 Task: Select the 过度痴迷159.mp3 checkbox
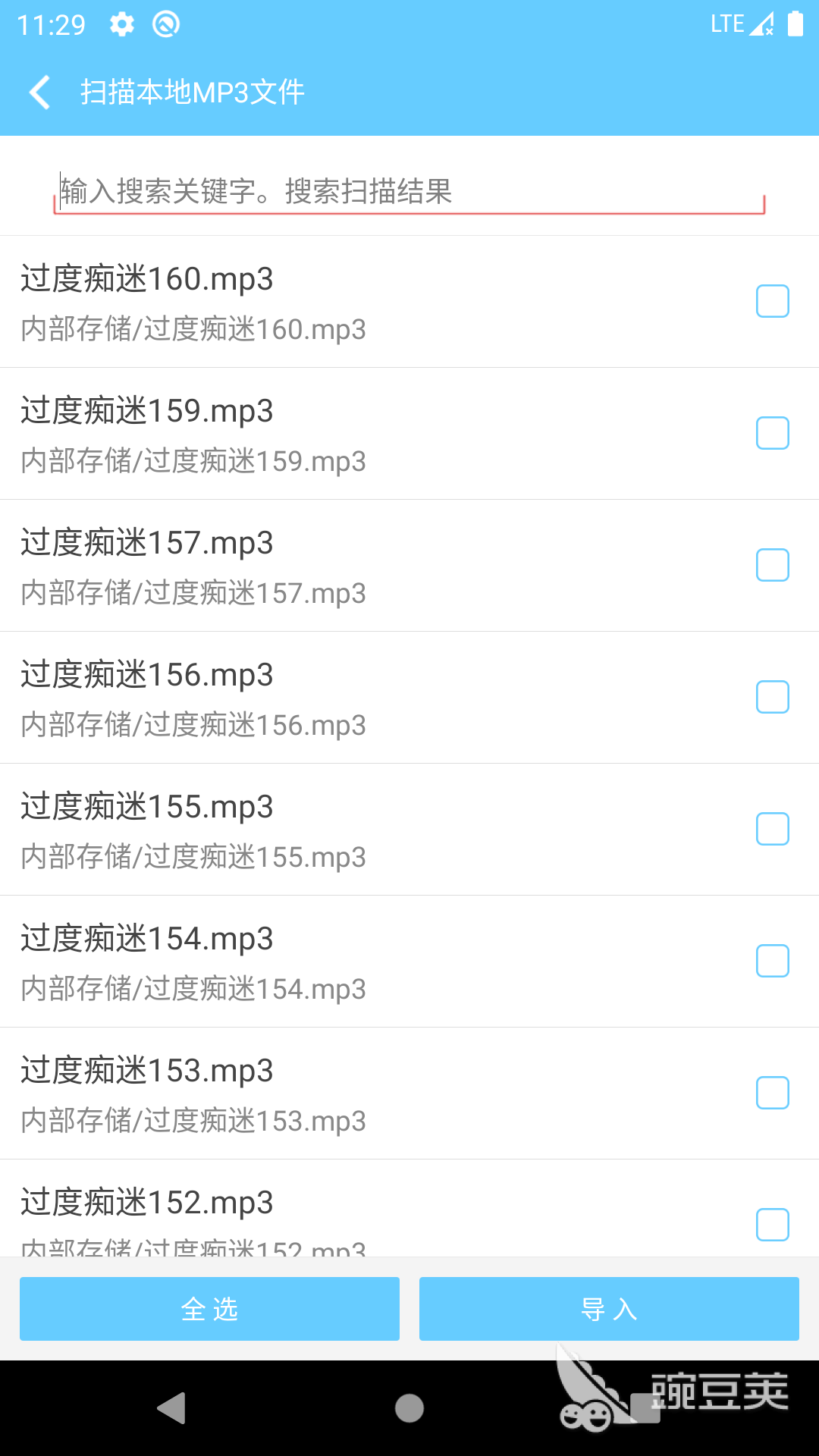[773, 433]
